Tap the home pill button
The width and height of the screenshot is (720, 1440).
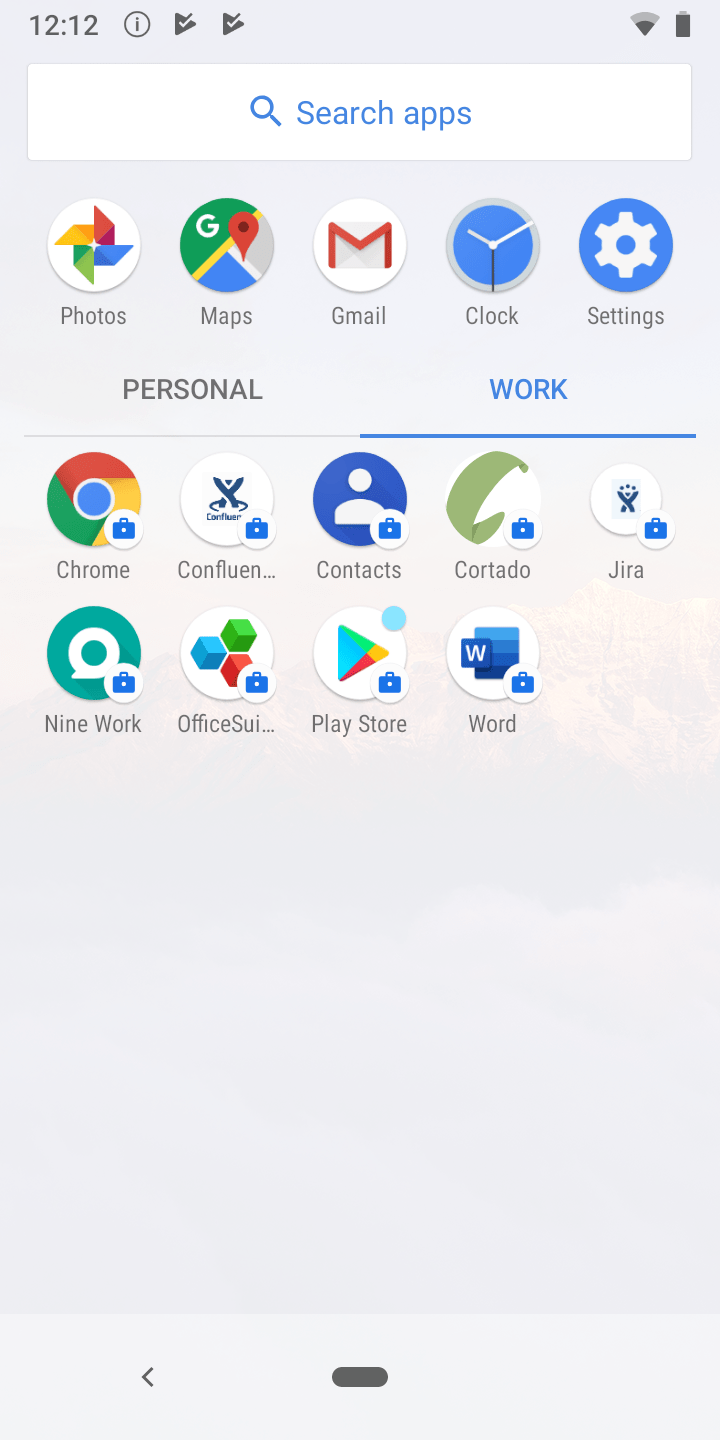point(360,1377)
